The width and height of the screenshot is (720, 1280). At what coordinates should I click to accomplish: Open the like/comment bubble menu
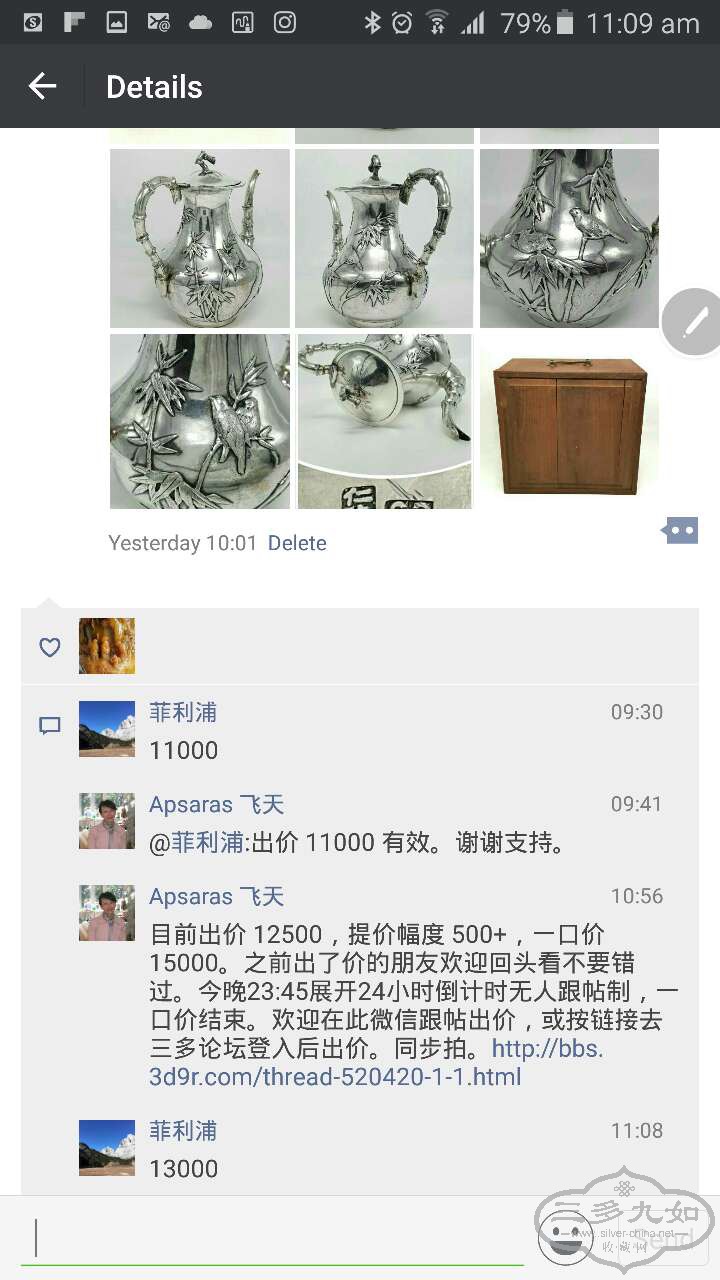[680, 530]
